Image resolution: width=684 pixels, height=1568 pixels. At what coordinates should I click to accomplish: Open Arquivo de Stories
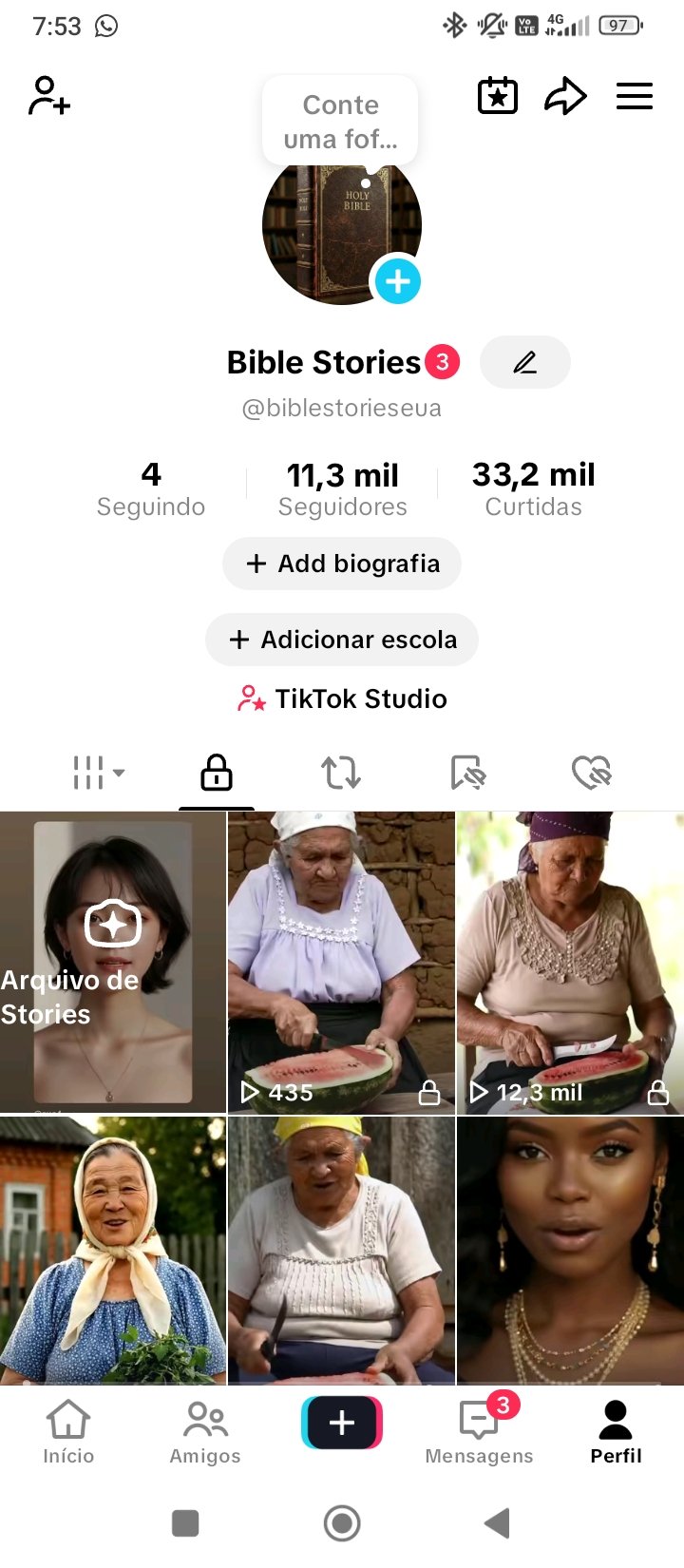113,962
